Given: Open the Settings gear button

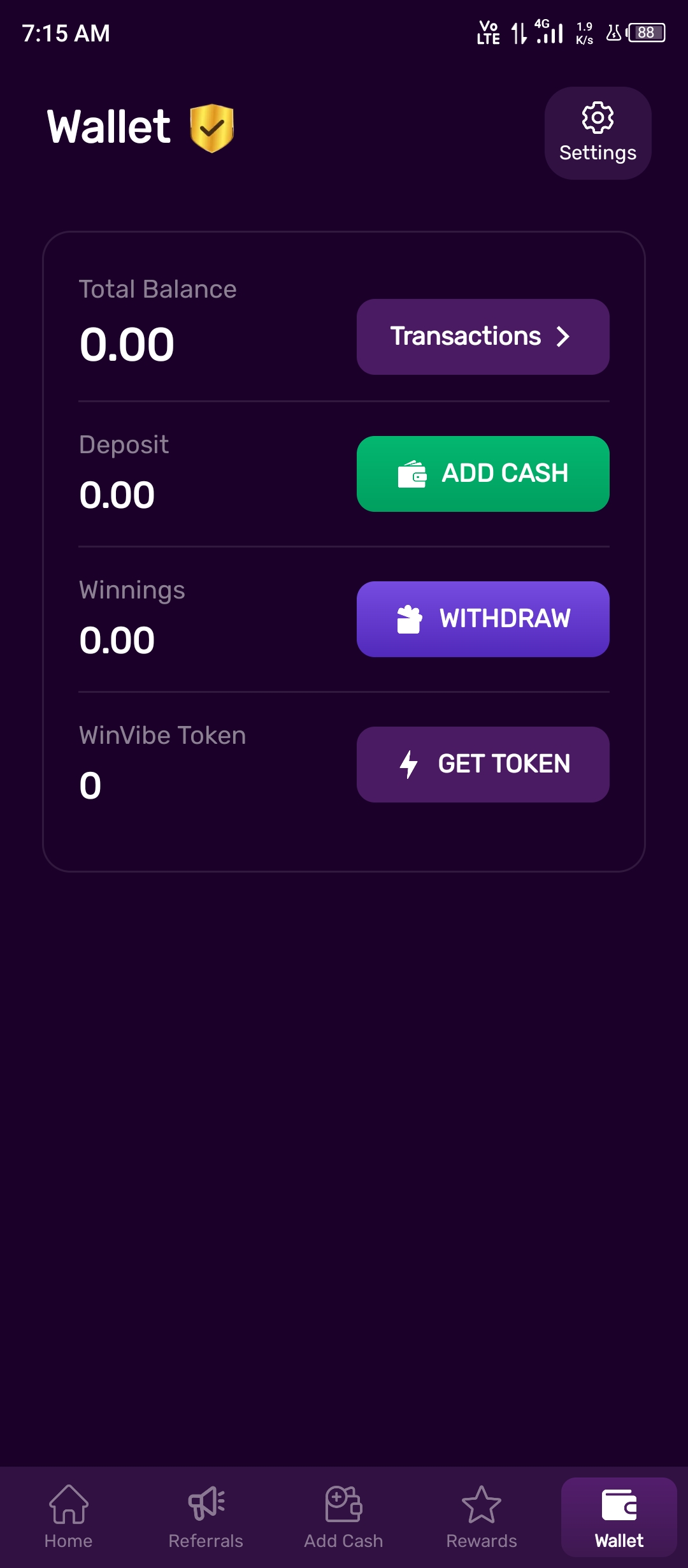Looking at the screenshot, I should coord(598,133).
